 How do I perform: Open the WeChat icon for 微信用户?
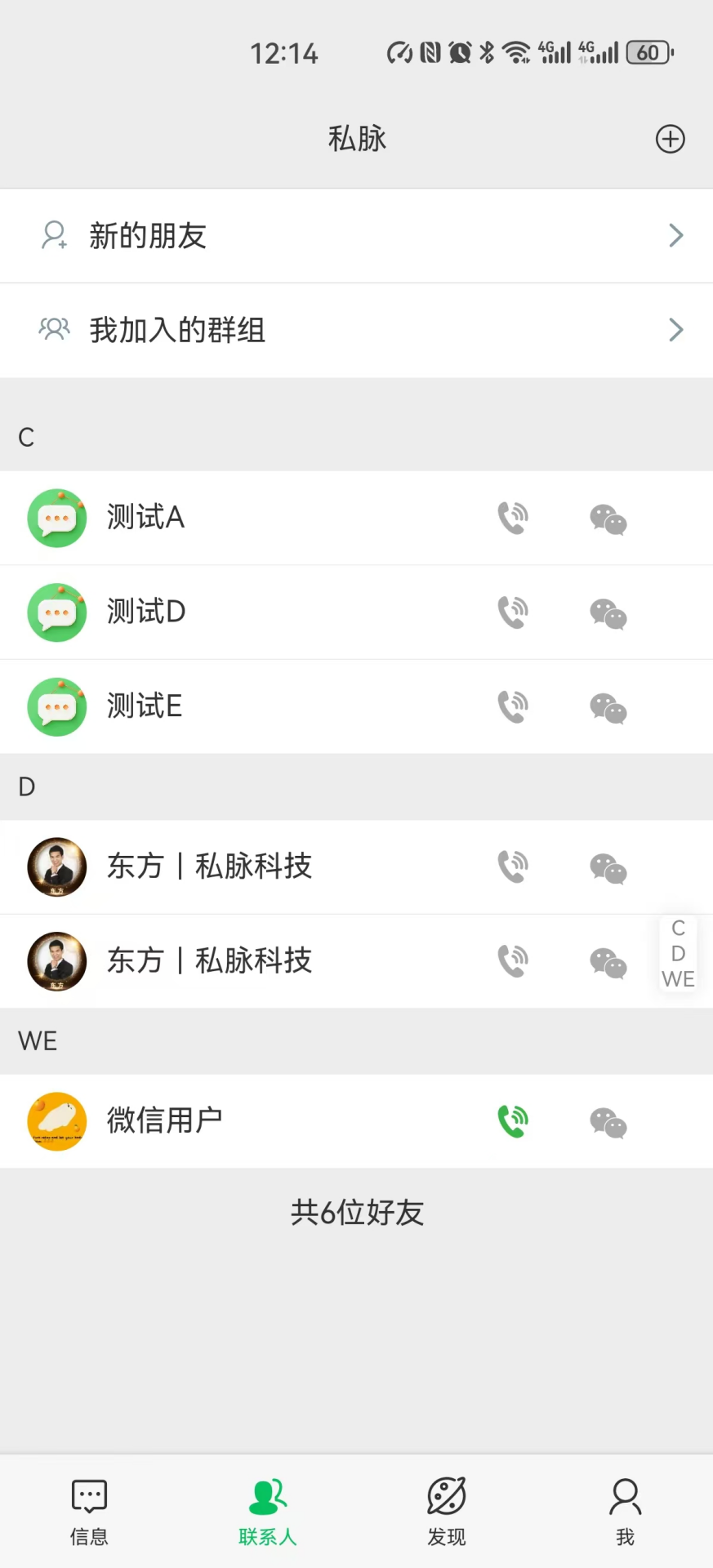[x=608, y=1122]
